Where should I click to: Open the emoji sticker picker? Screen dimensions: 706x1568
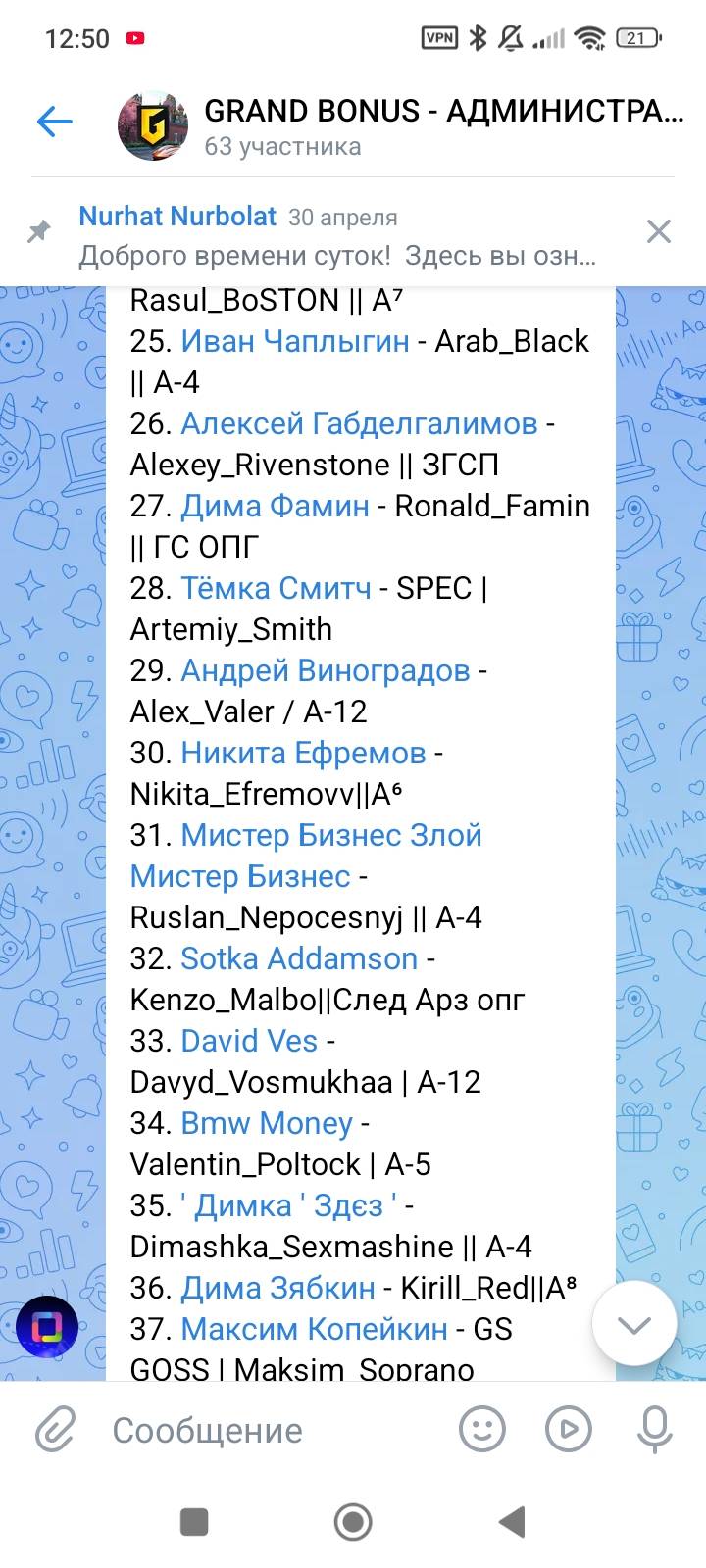(483, 1430)
